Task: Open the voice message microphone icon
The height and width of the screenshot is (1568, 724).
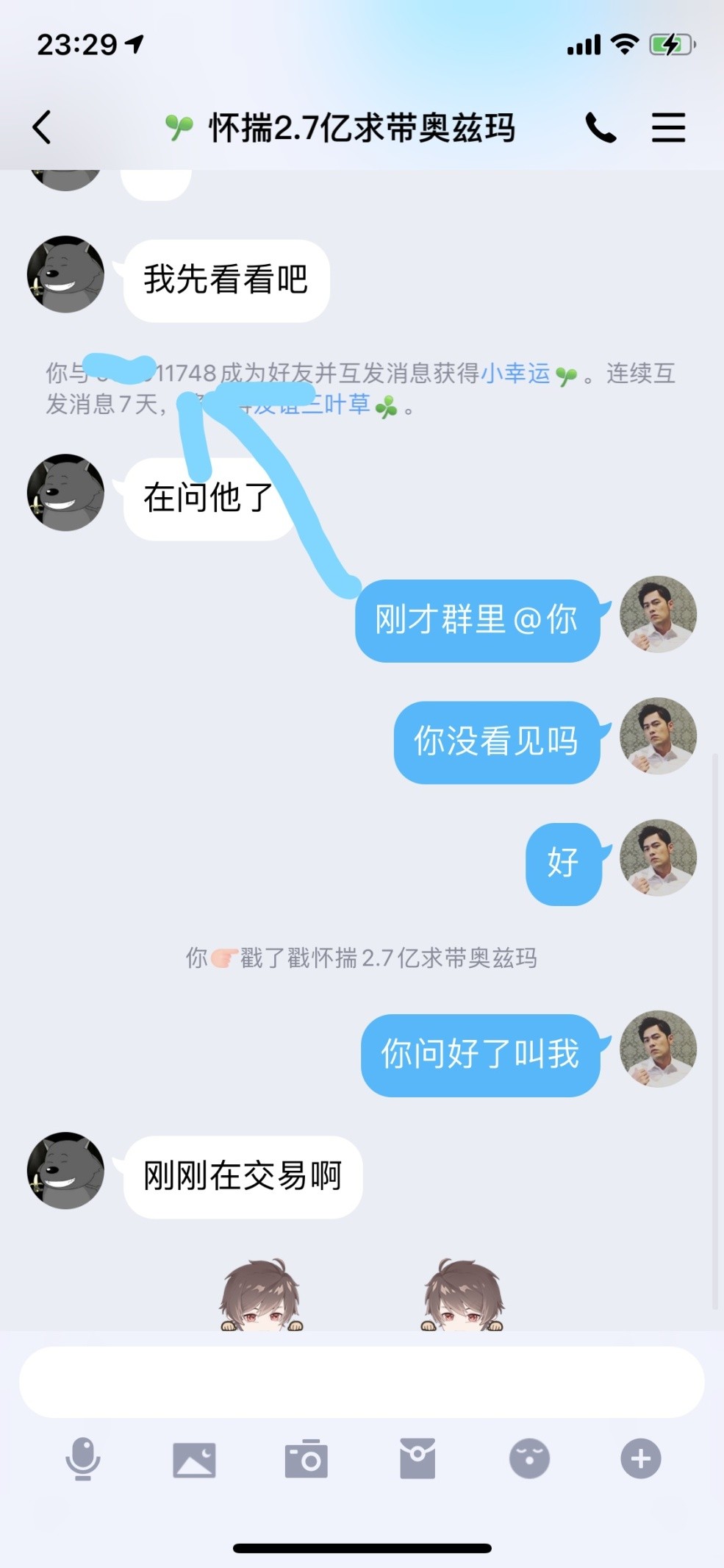Action: pyautogui.click(x=83, y=1461)
